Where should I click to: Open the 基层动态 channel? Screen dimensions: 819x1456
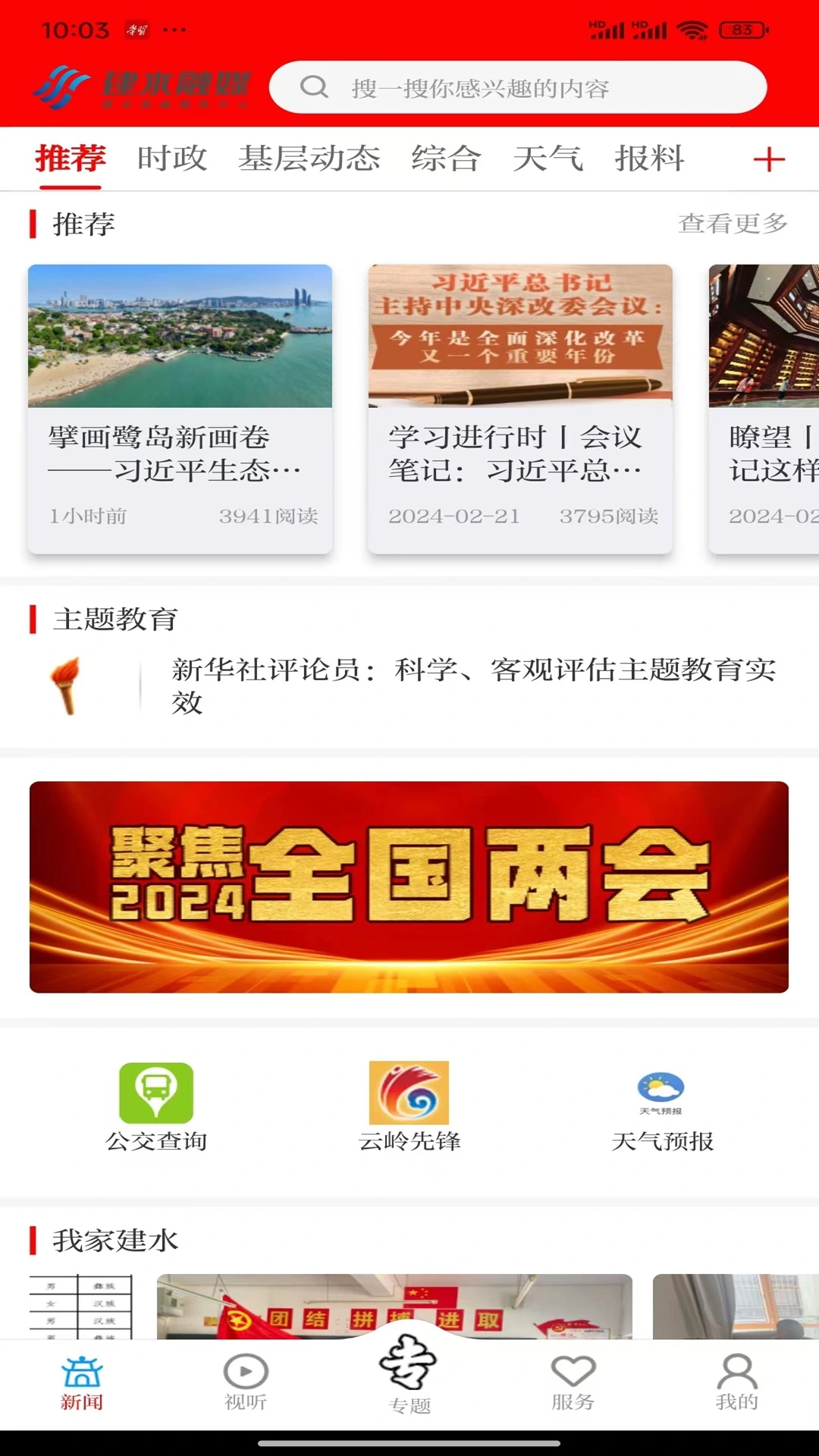click(x=309, y=160)
